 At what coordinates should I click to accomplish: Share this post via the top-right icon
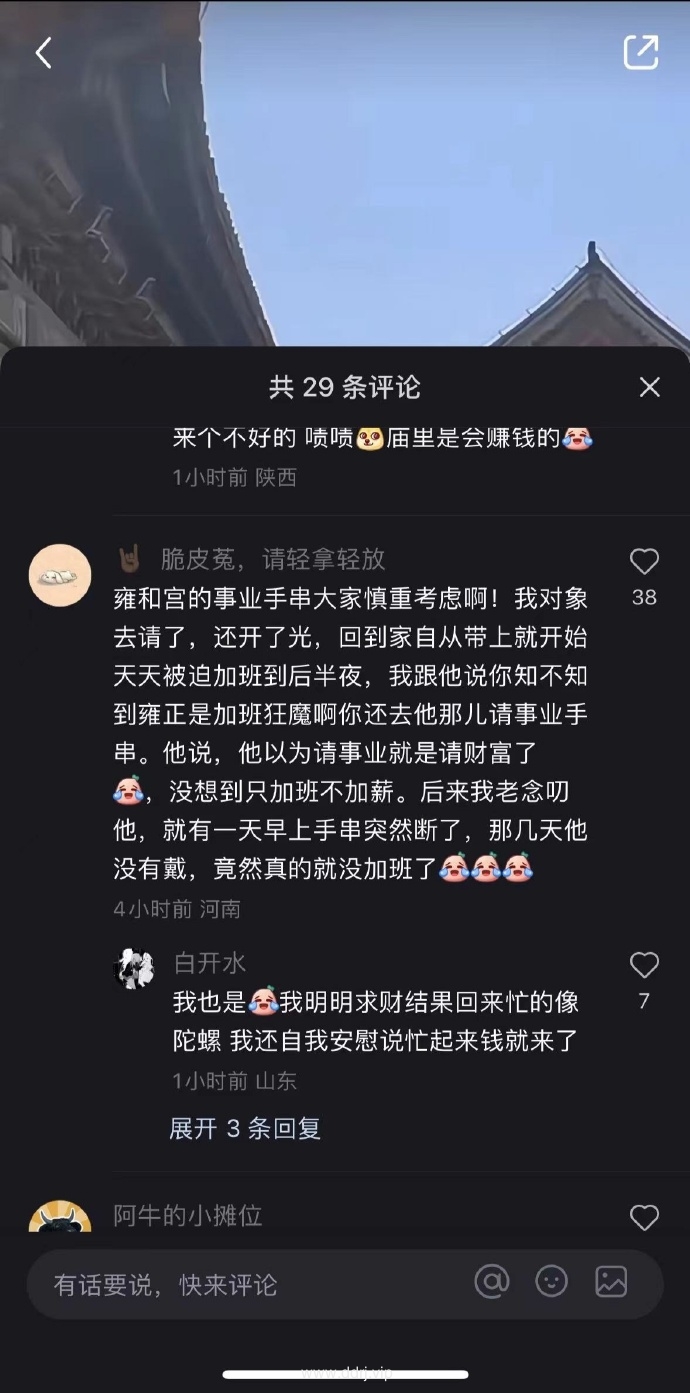[x=641, y=52]
